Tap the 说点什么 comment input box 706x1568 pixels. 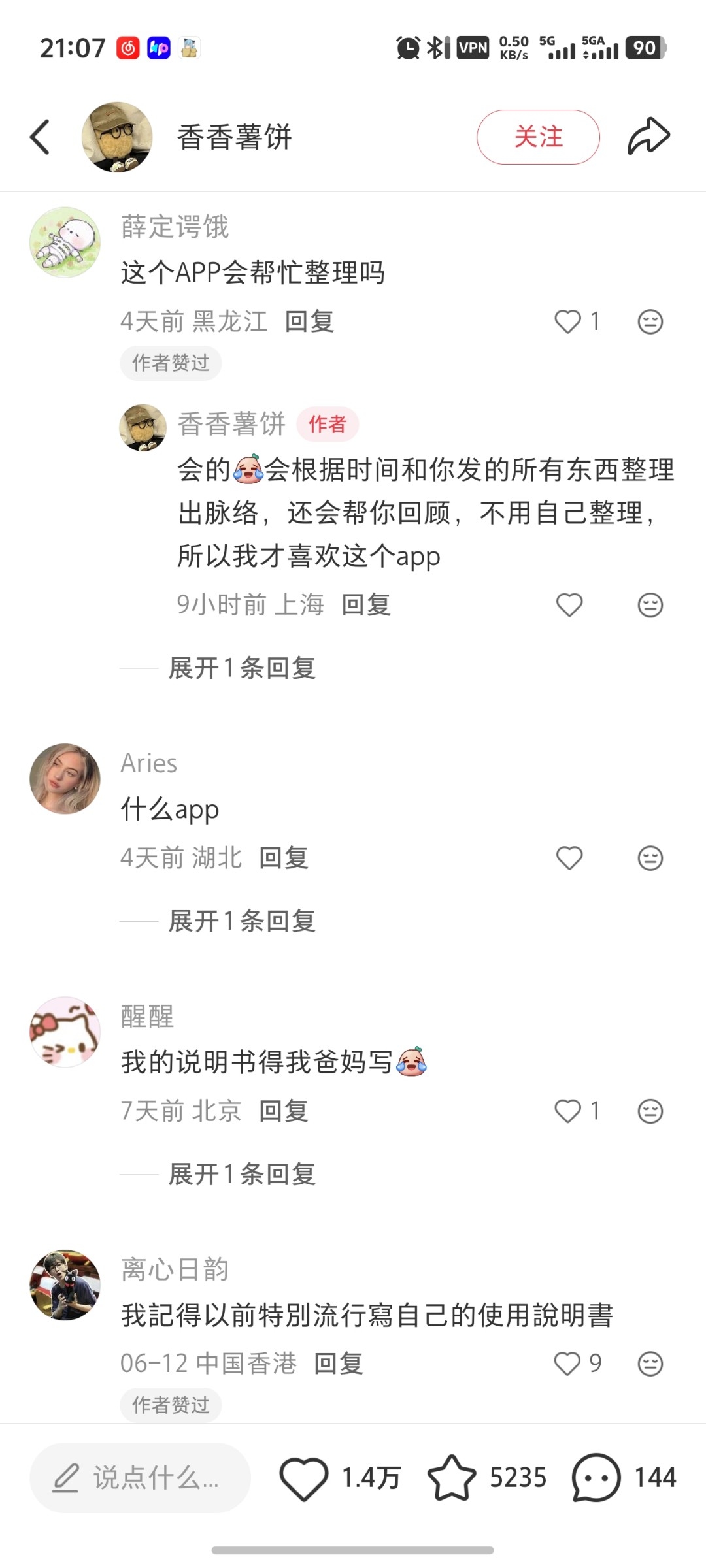pos(141,1478)
